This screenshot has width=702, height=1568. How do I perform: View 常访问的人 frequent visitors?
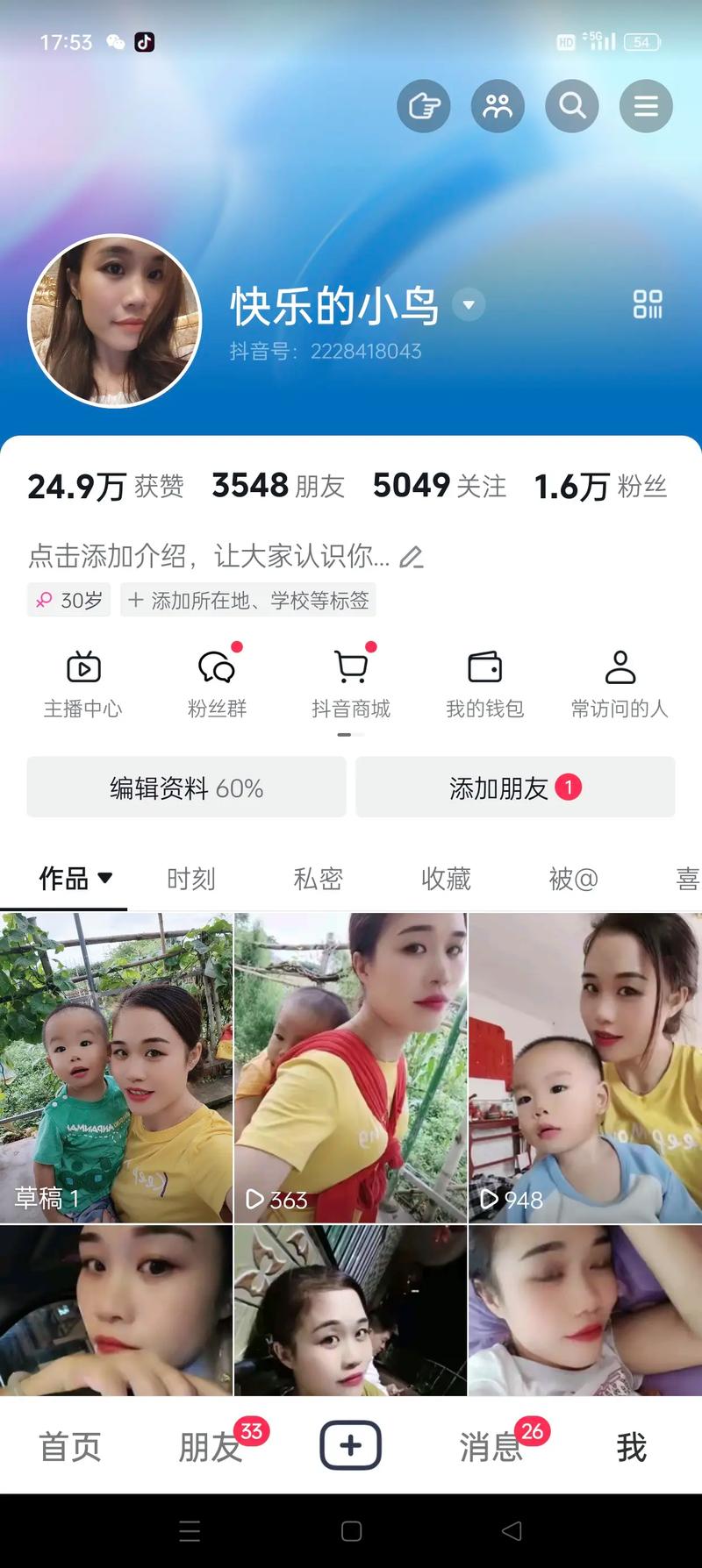point(620,684)
